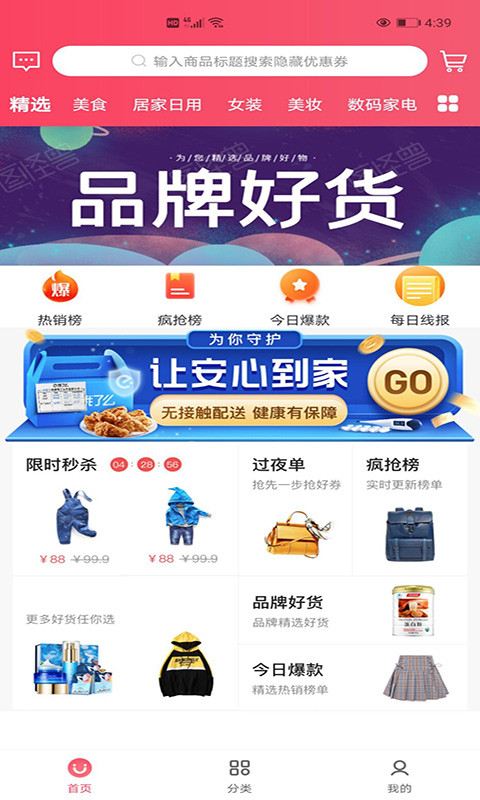Open the 限时秒杀 flash sale card

point(125,510)
